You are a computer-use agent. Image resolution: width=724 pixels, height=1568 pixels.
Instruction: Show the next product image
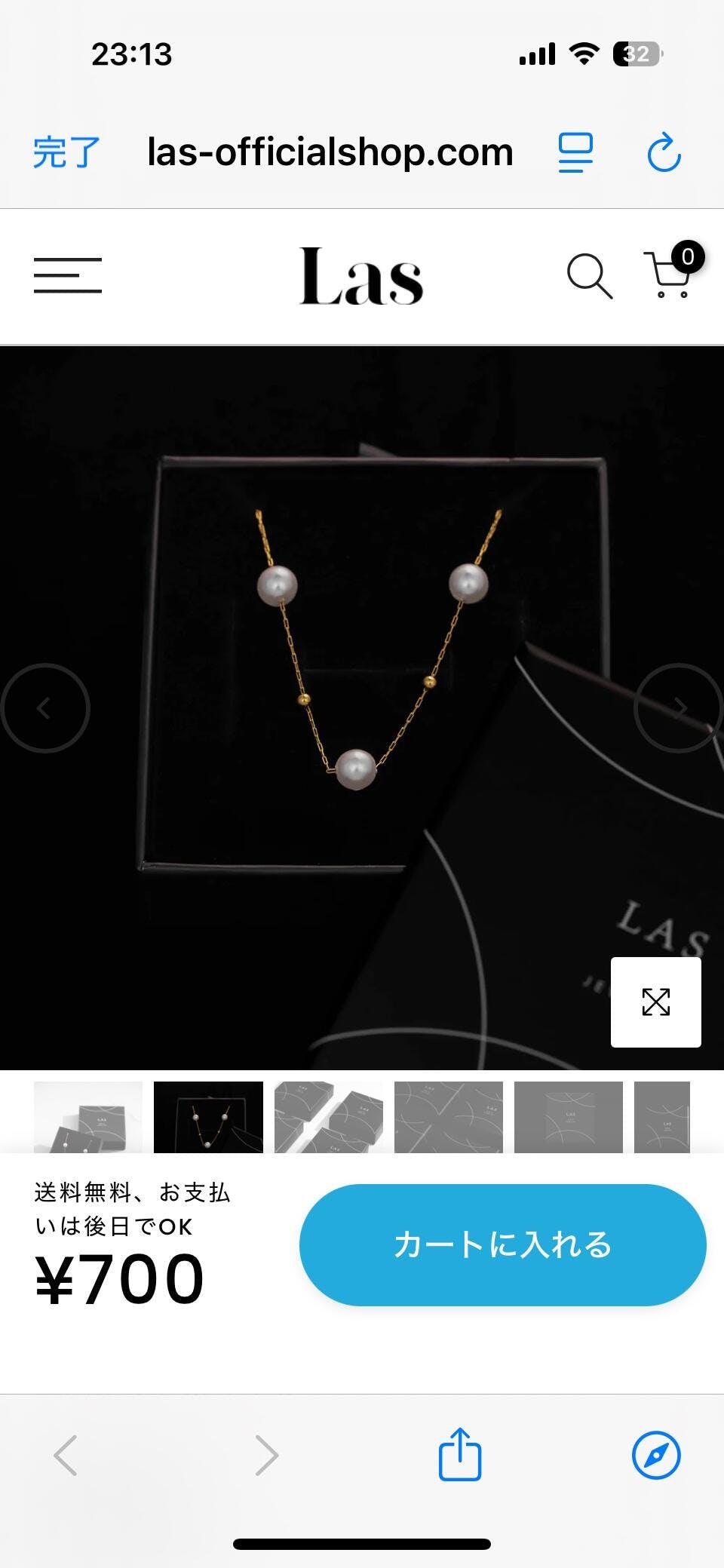[679, 707]
